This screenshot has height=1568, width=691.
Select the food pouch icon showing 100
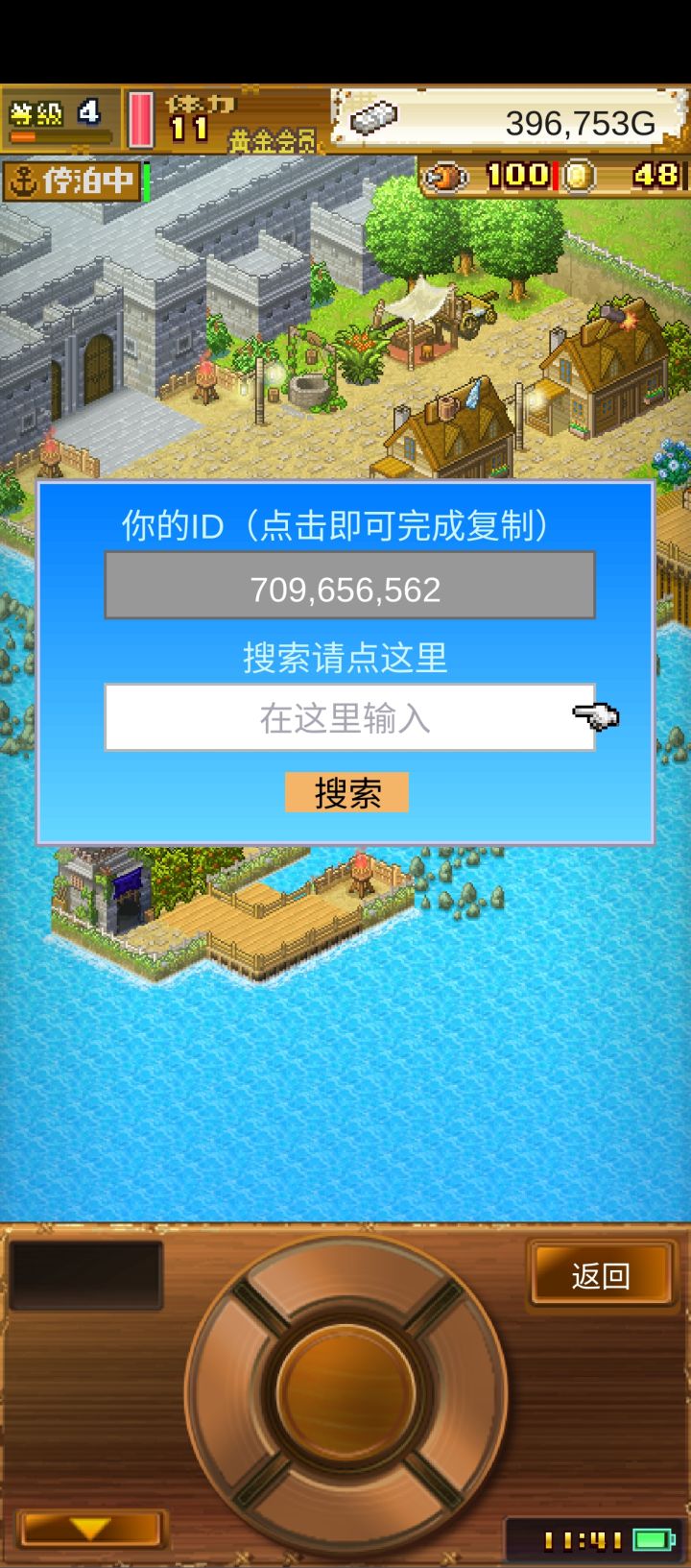pyautogui.click(x=447, y=177)
